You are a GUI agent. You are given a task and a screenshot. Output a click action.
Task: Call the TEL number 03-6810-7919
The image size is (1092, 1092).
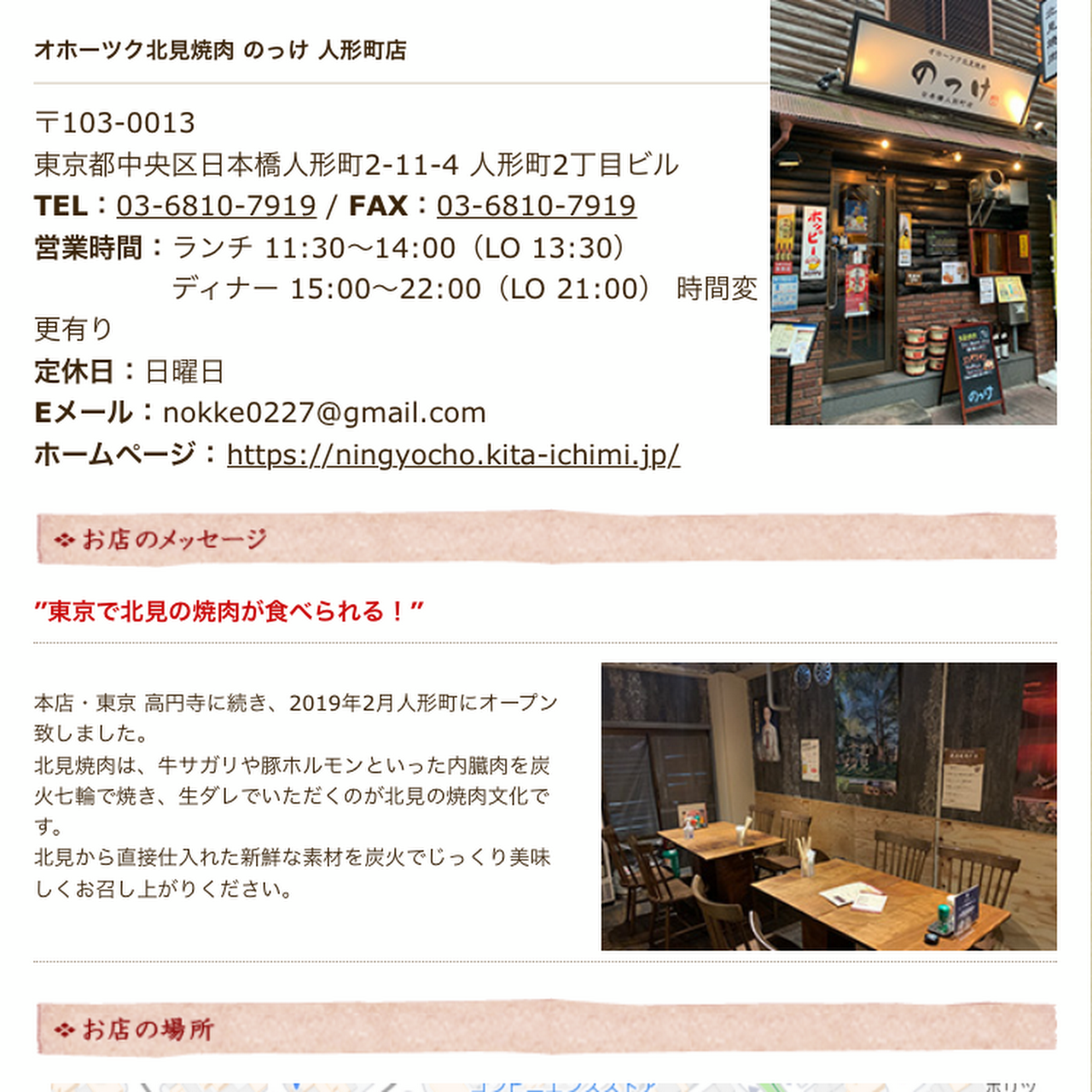click(x=216, y=206)
